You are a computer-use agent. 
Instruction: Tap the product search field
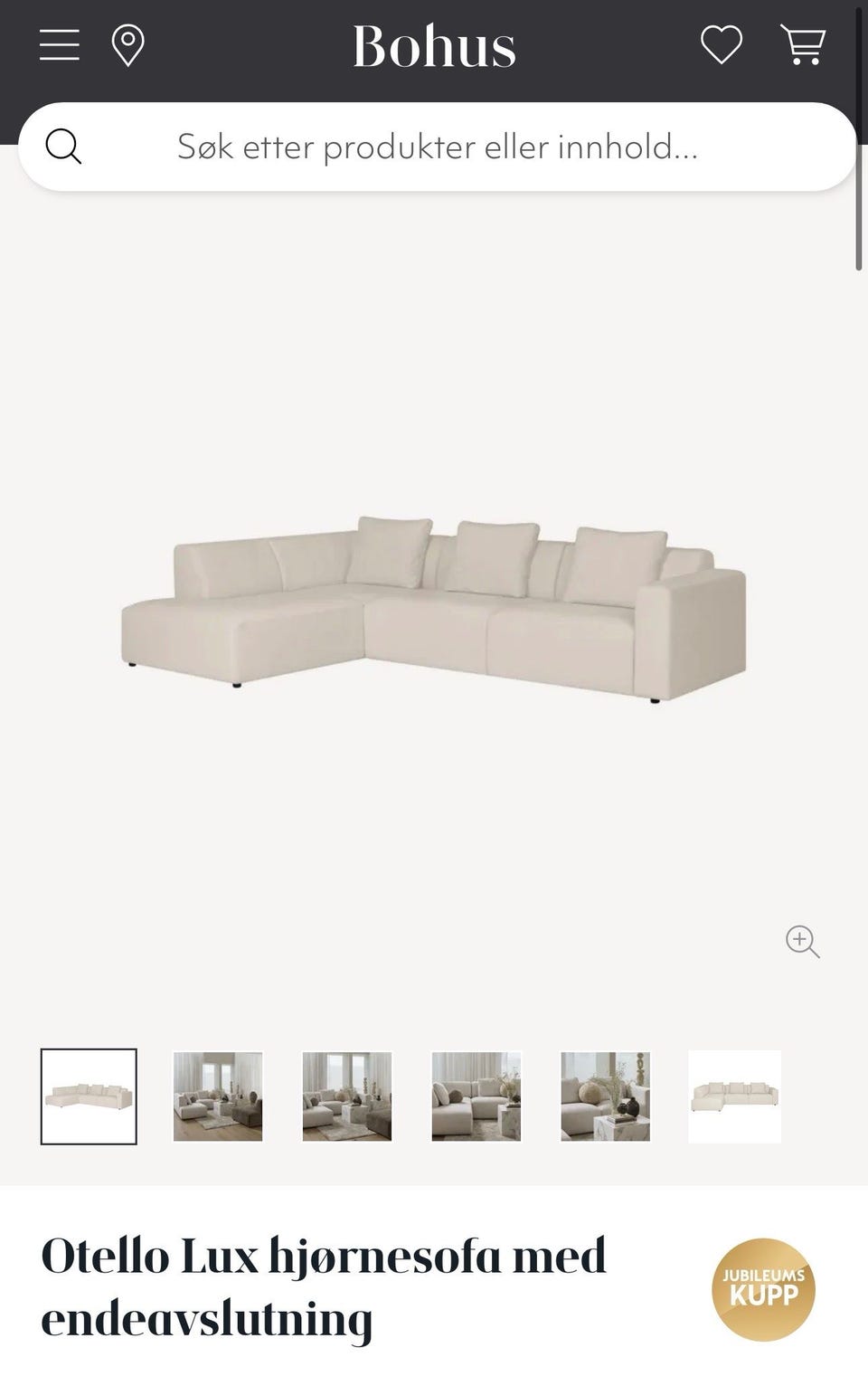point(437,147)
